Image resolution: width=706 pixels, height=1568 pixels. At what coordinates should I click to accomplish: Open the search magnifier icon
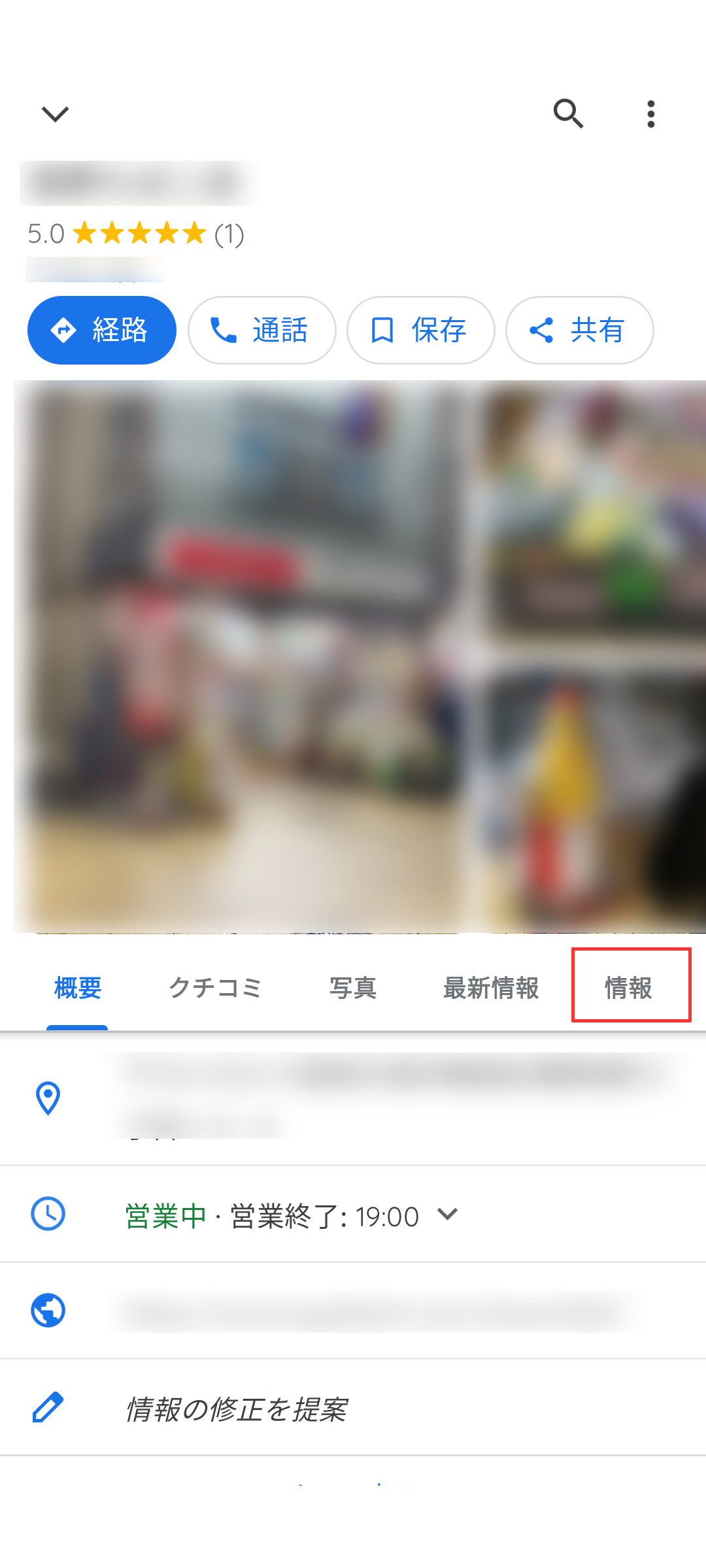point(568,114)
